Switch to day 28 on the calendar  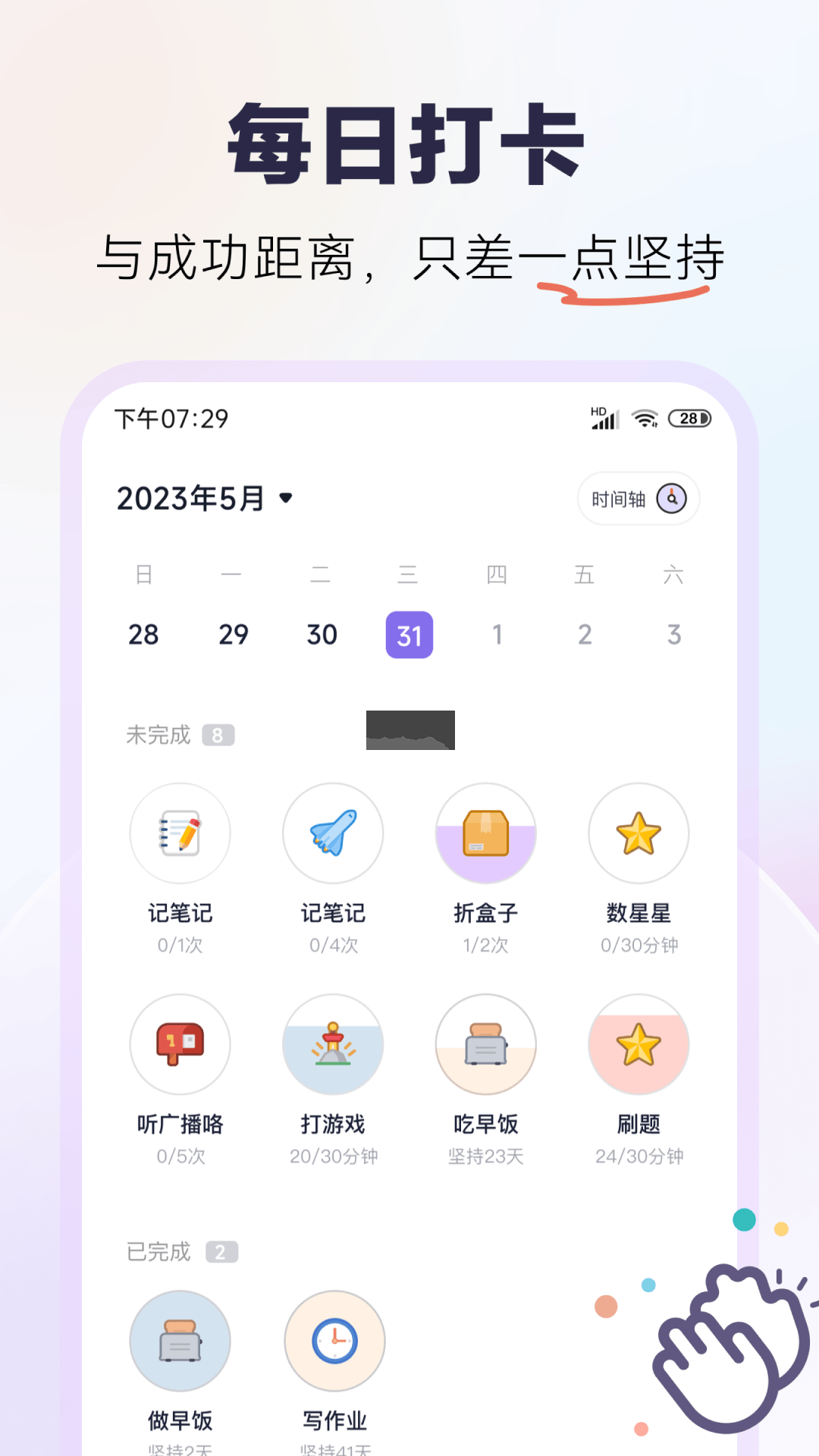(144, 635)
